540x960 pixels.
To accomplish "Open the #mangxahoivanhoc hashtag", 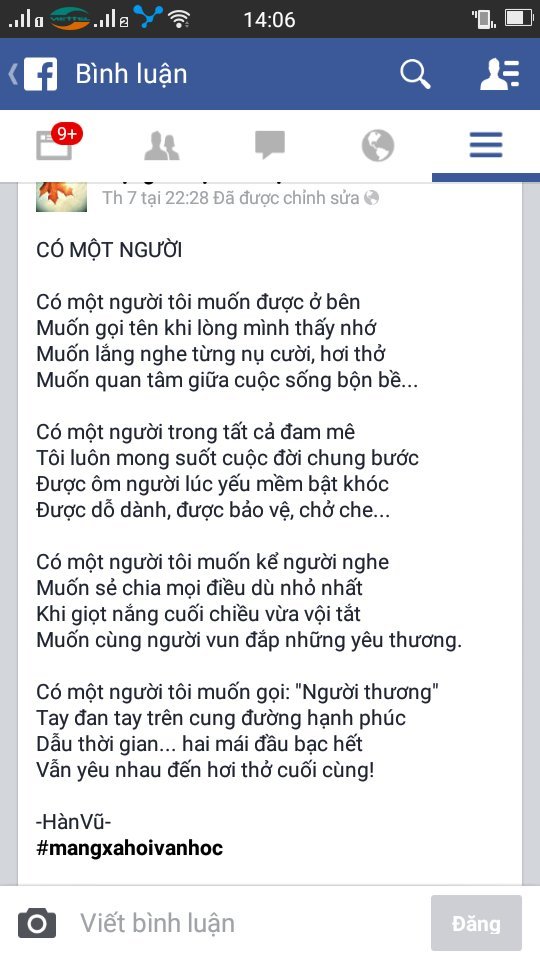I will tap(130, 848).
